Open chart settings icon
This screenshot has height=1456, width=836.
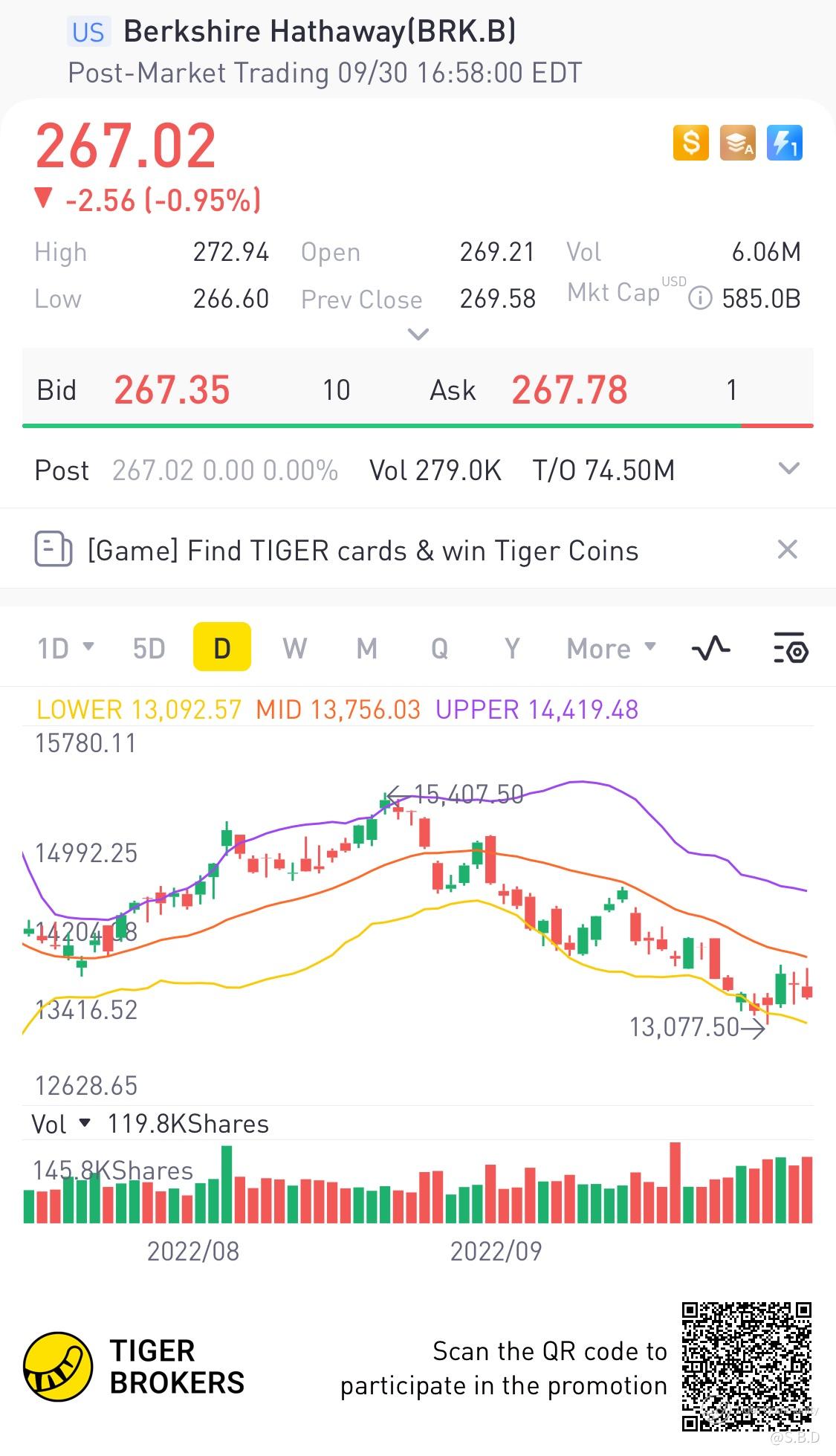pyautogui.click(x=791, y=648)
